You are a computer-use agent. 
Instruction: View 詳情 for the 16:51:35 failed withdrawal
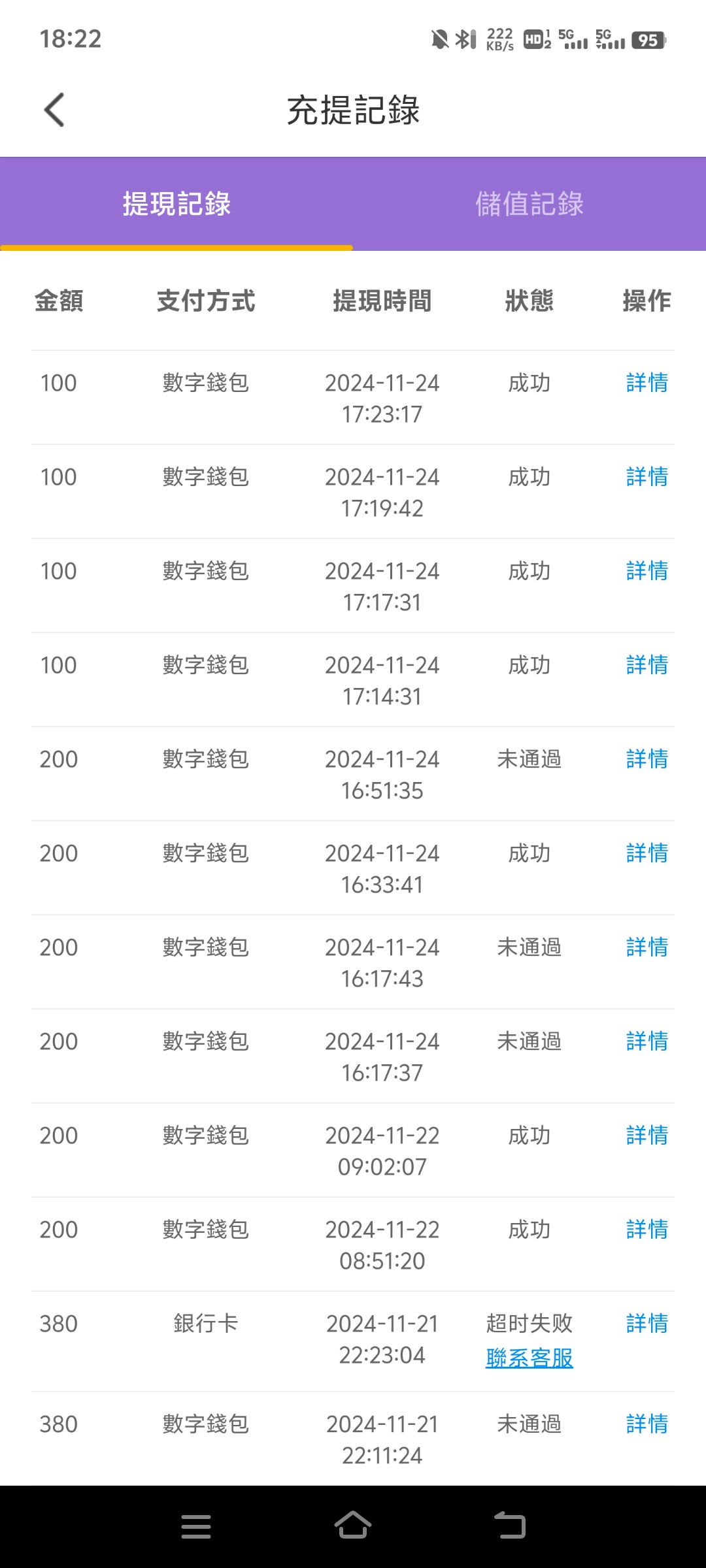647,759
